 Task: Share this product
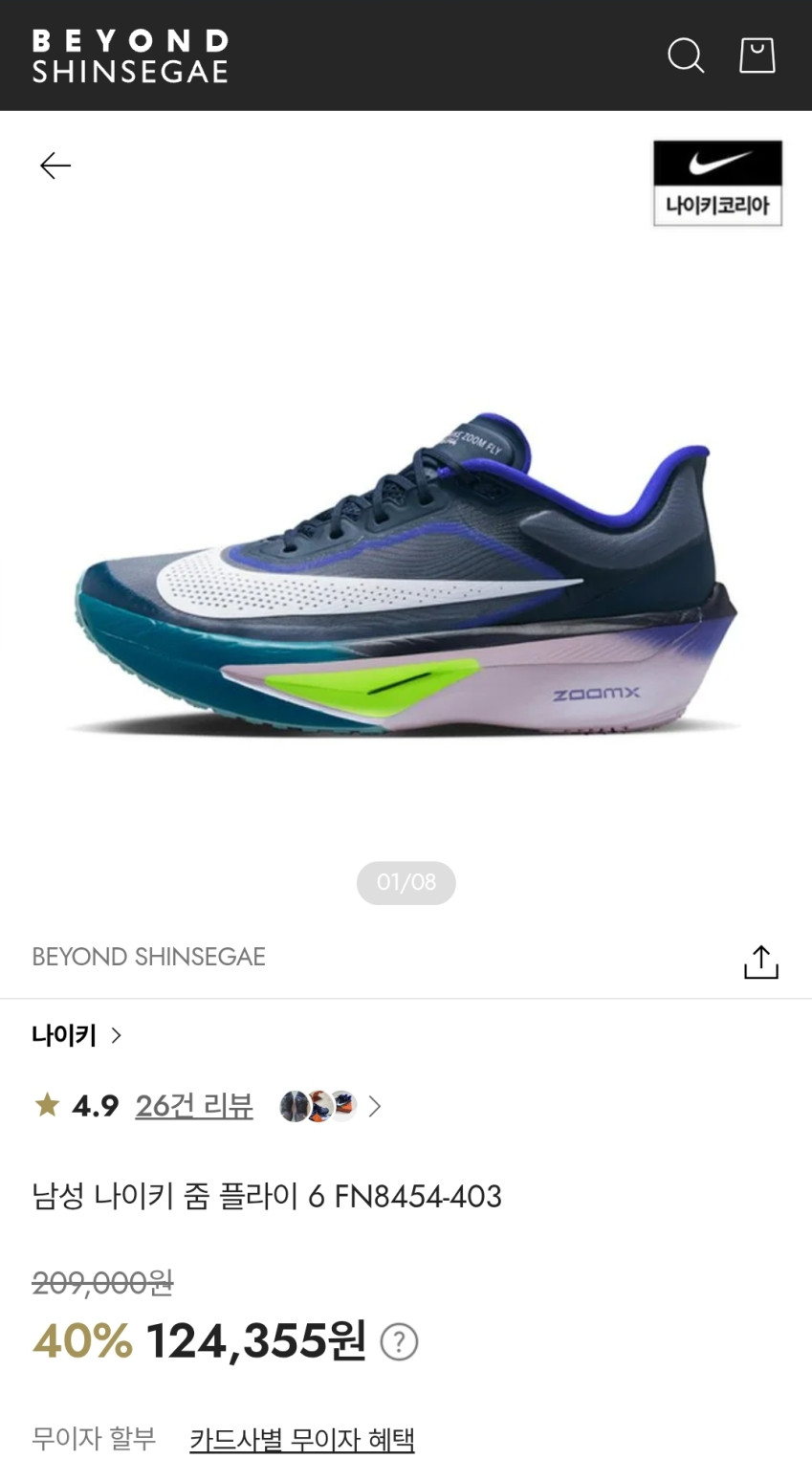(x=761, y=962)
